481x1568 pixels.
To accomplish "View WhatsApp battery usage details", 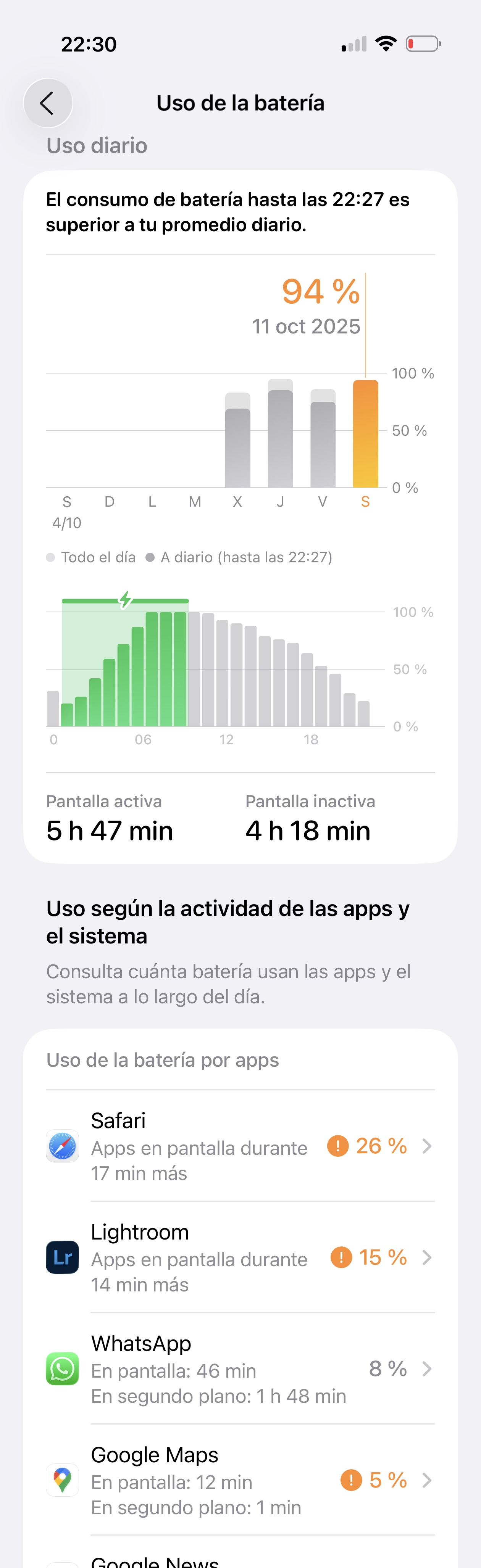I will click(x=240, y=1368).
